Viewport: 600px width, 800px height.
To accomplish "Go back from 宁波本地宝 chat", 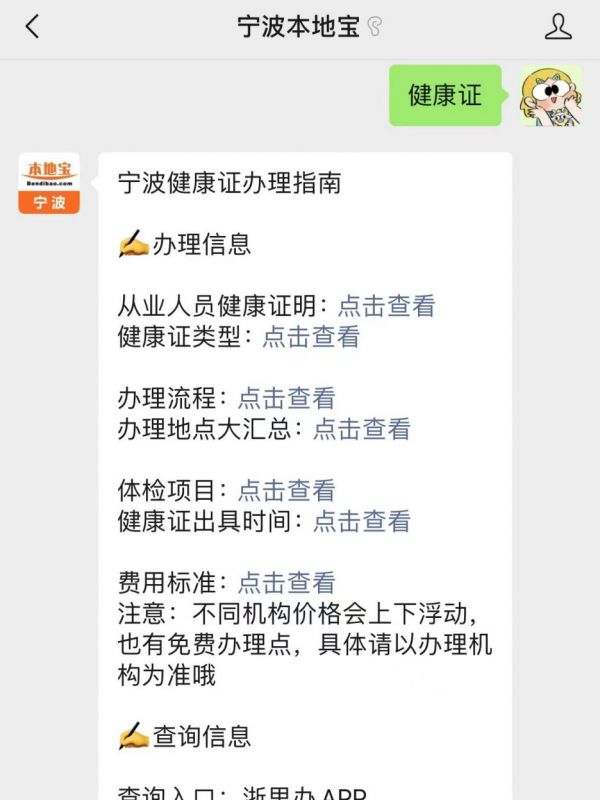I will point(32,27).
